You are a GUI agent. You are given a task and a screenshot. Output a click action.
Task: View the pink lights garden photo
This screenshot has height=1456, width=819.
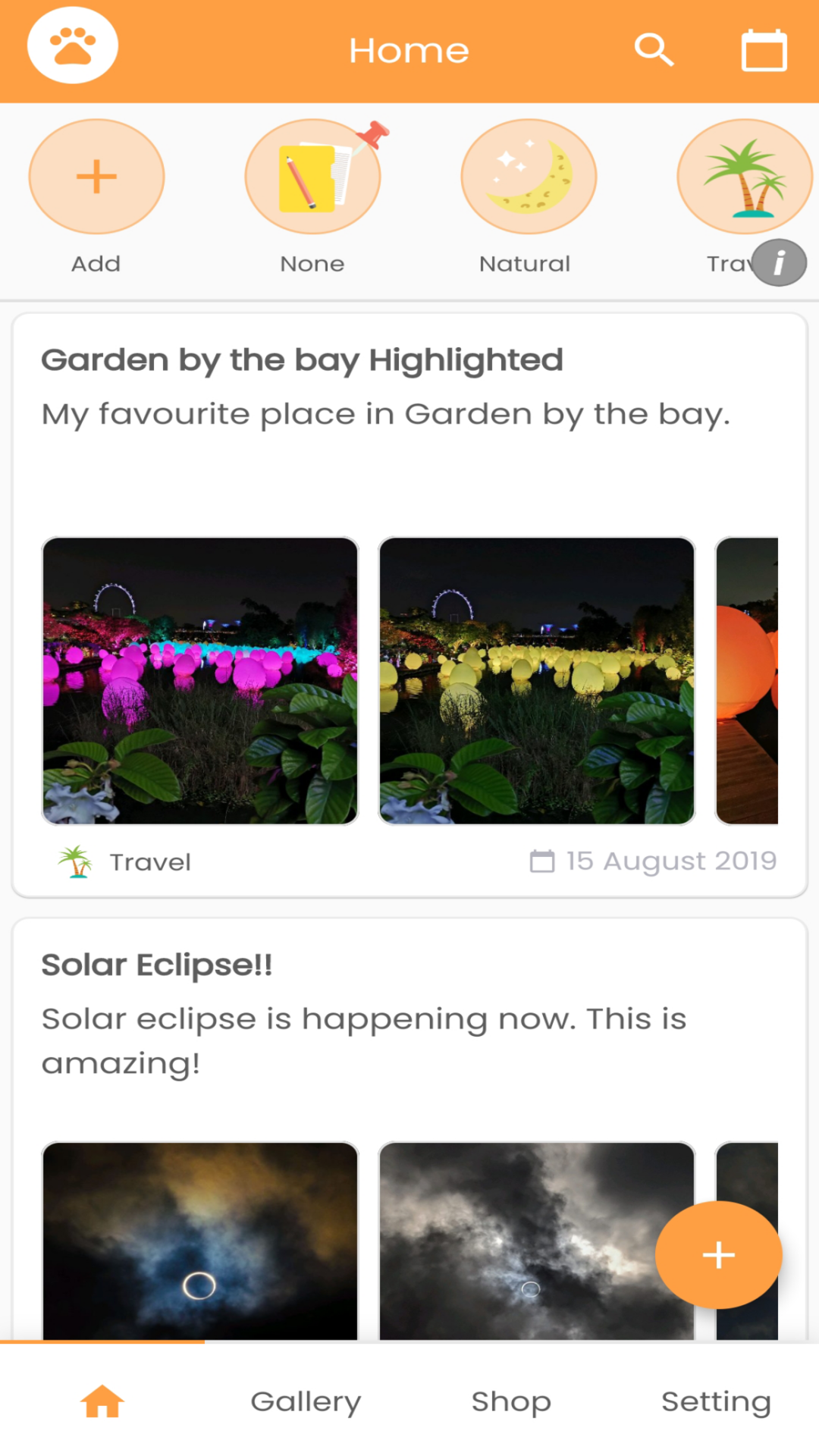[x=200, y=680]
